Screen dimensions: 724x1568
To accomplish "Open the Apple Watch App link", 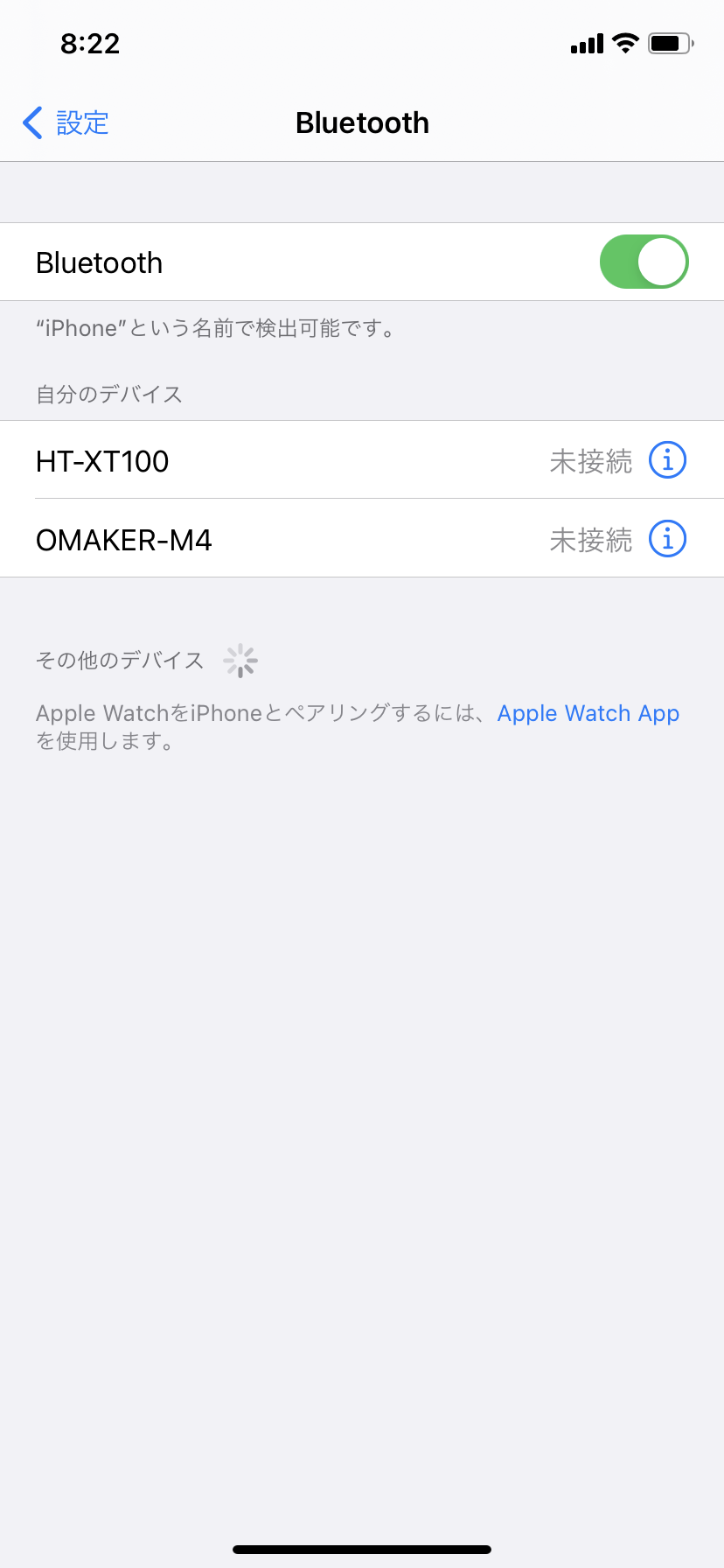I will click(x=588, y=714).
